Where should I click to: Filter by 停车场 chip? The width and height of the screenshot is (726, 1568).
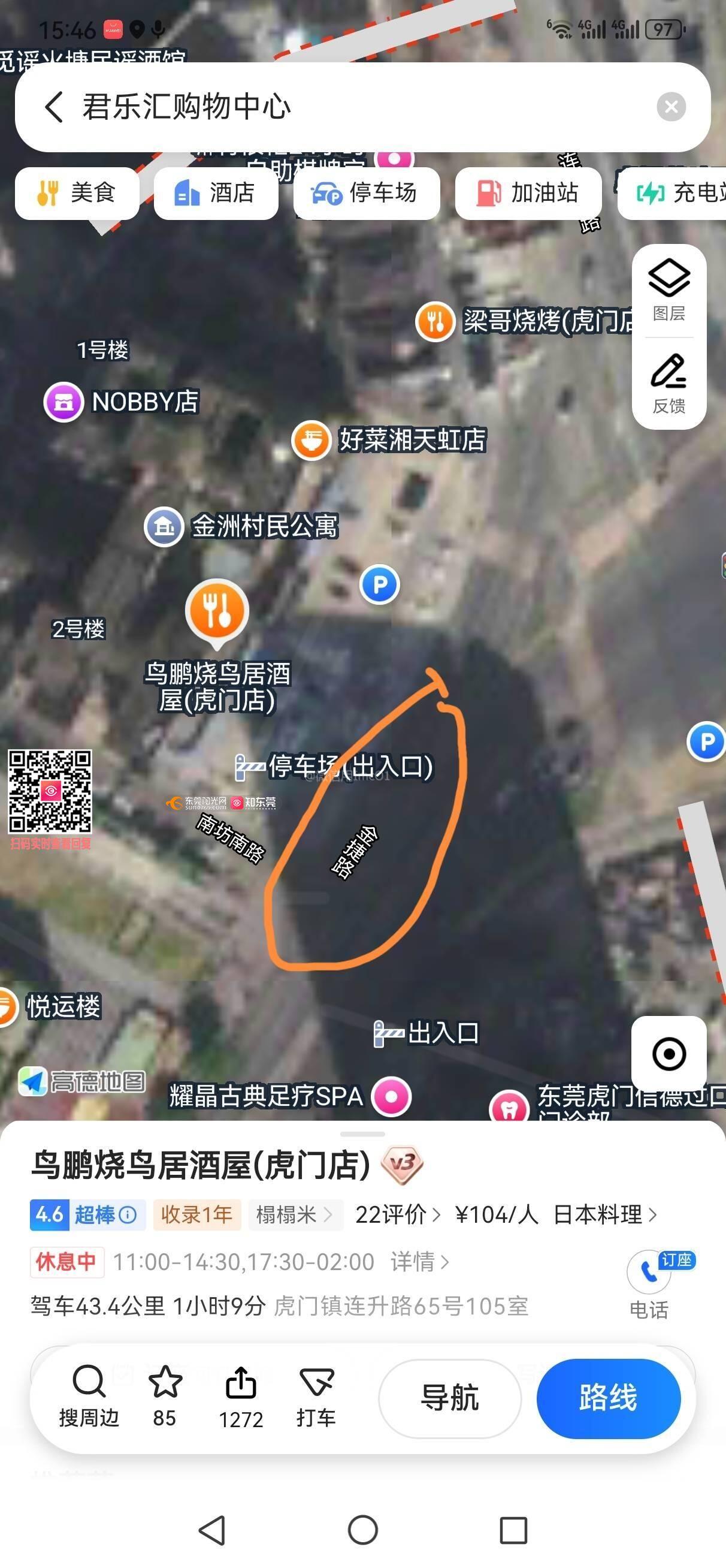pyautogui.click(x=367, y=193)
